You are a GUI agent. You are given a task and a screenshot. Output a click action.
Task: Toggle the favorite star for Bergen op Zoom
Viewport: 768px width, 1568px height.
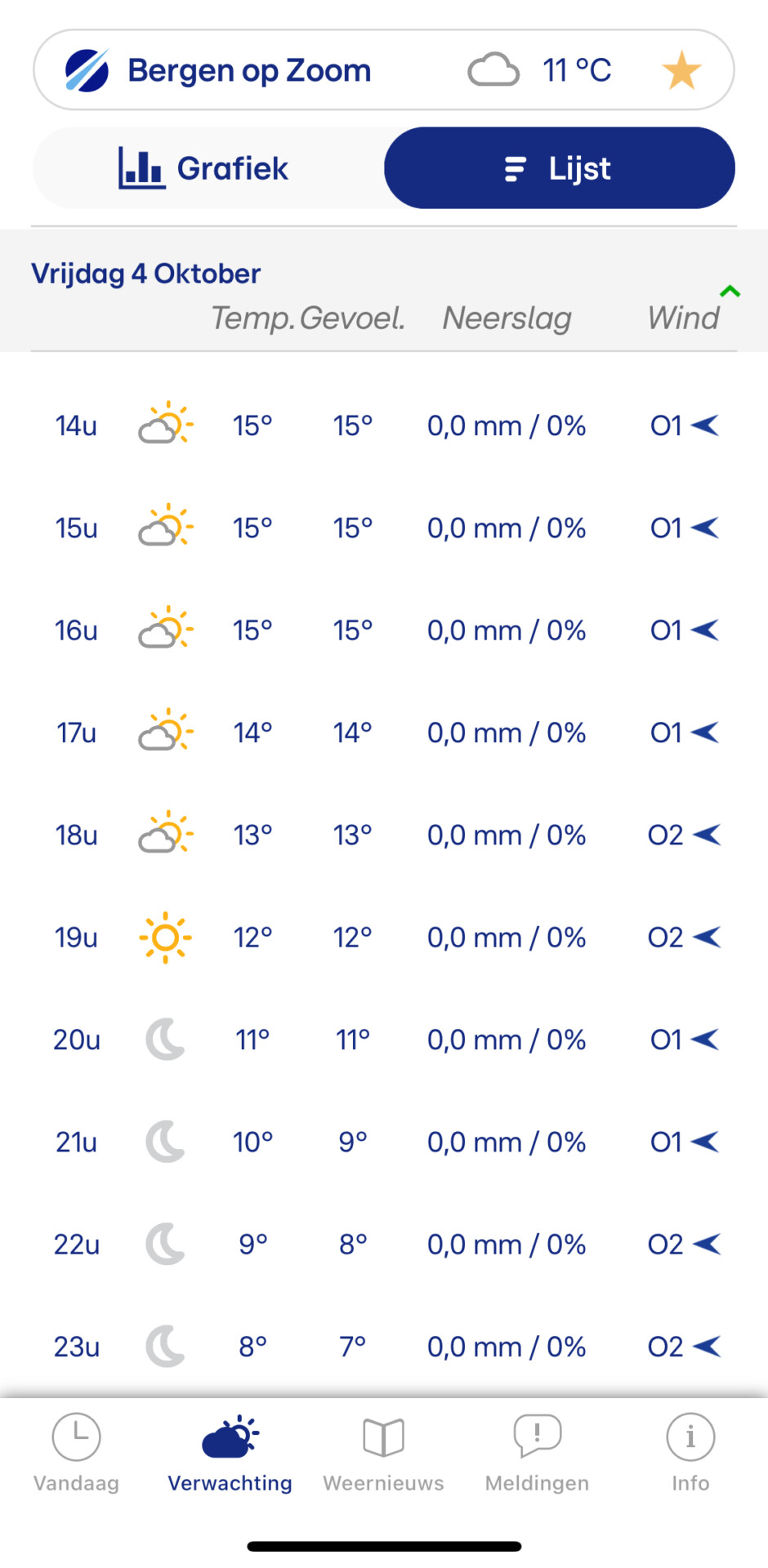pos(681,70)
